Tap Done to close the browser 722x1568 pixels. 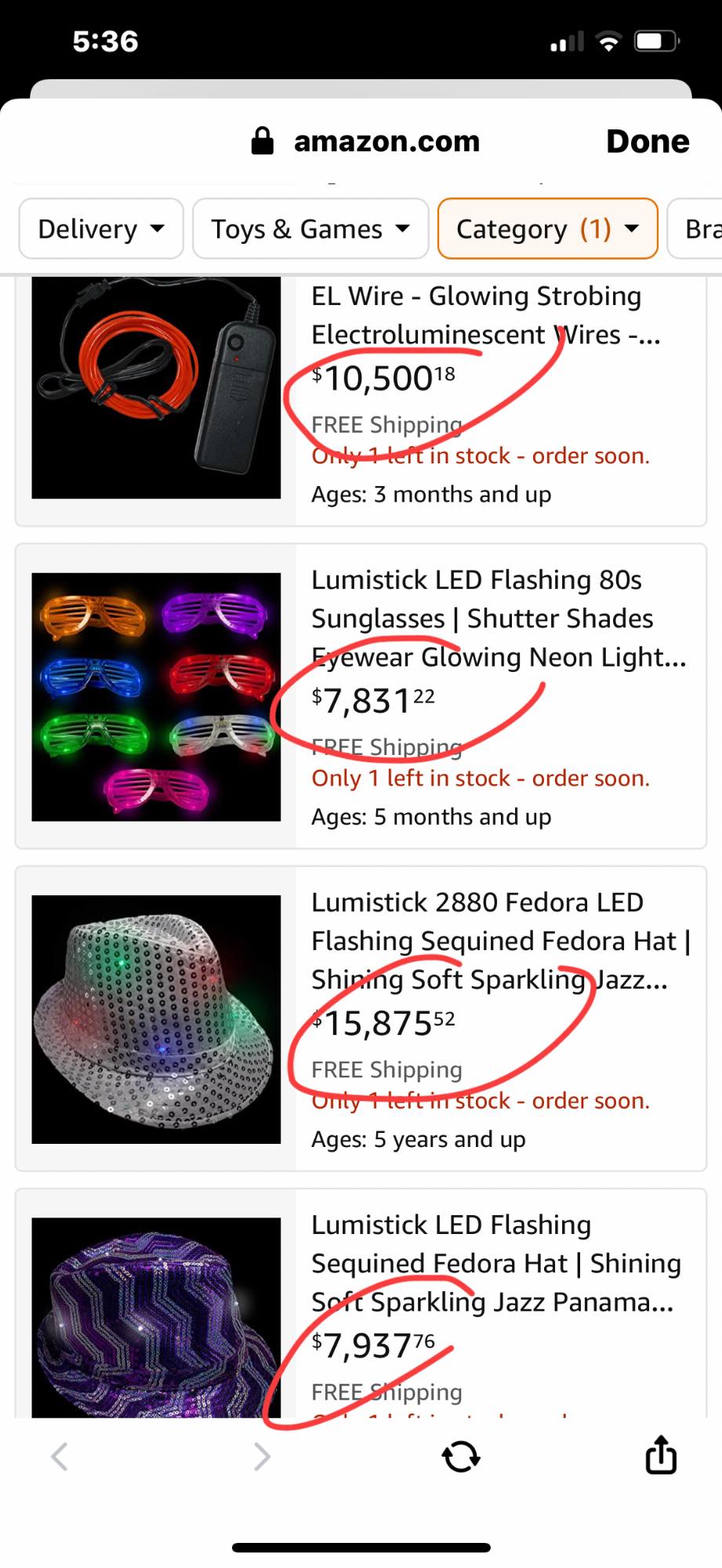click(647, 142)
